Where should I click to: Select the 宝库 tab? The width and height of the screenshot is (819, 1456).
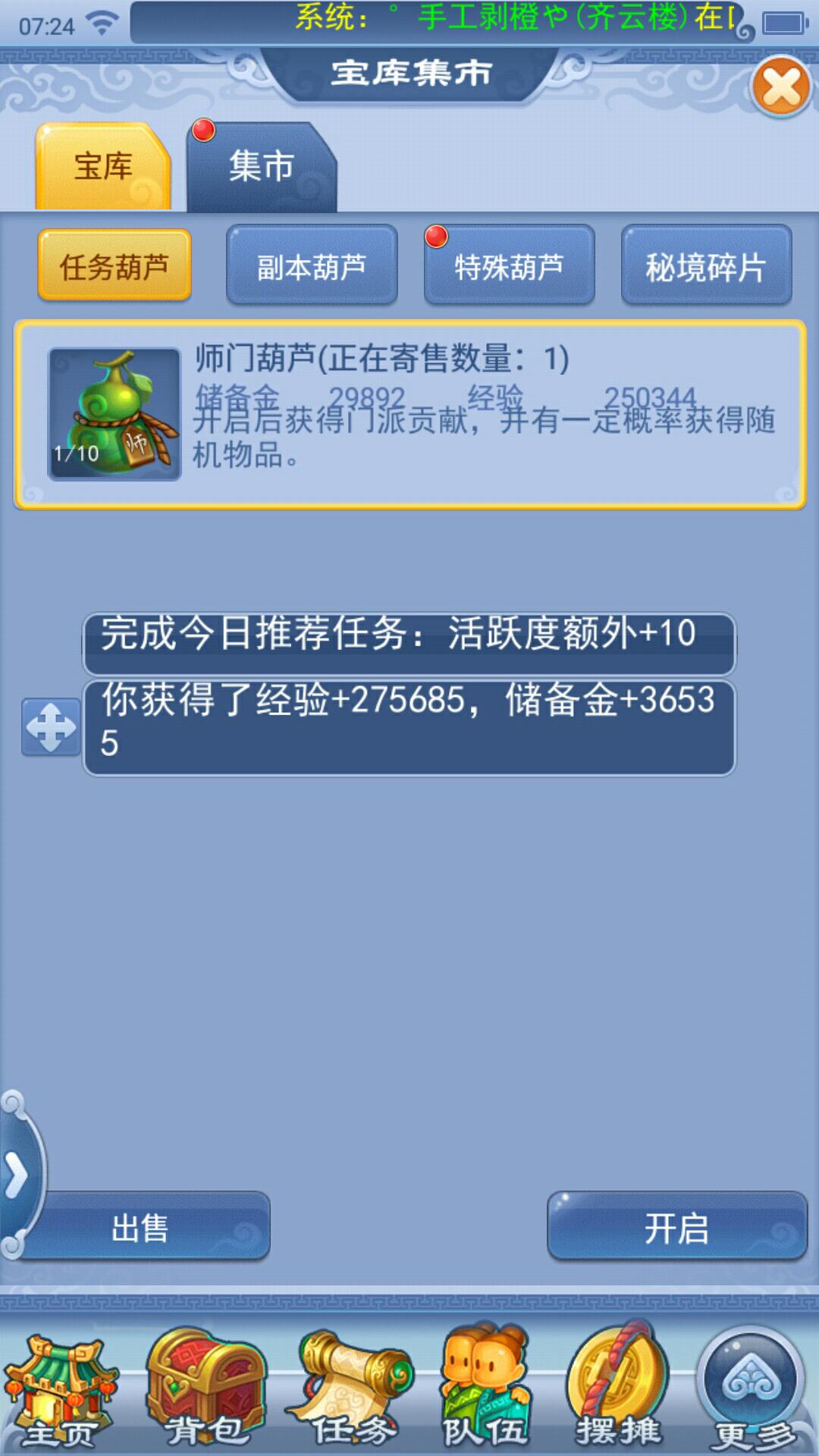click(103, 167)
